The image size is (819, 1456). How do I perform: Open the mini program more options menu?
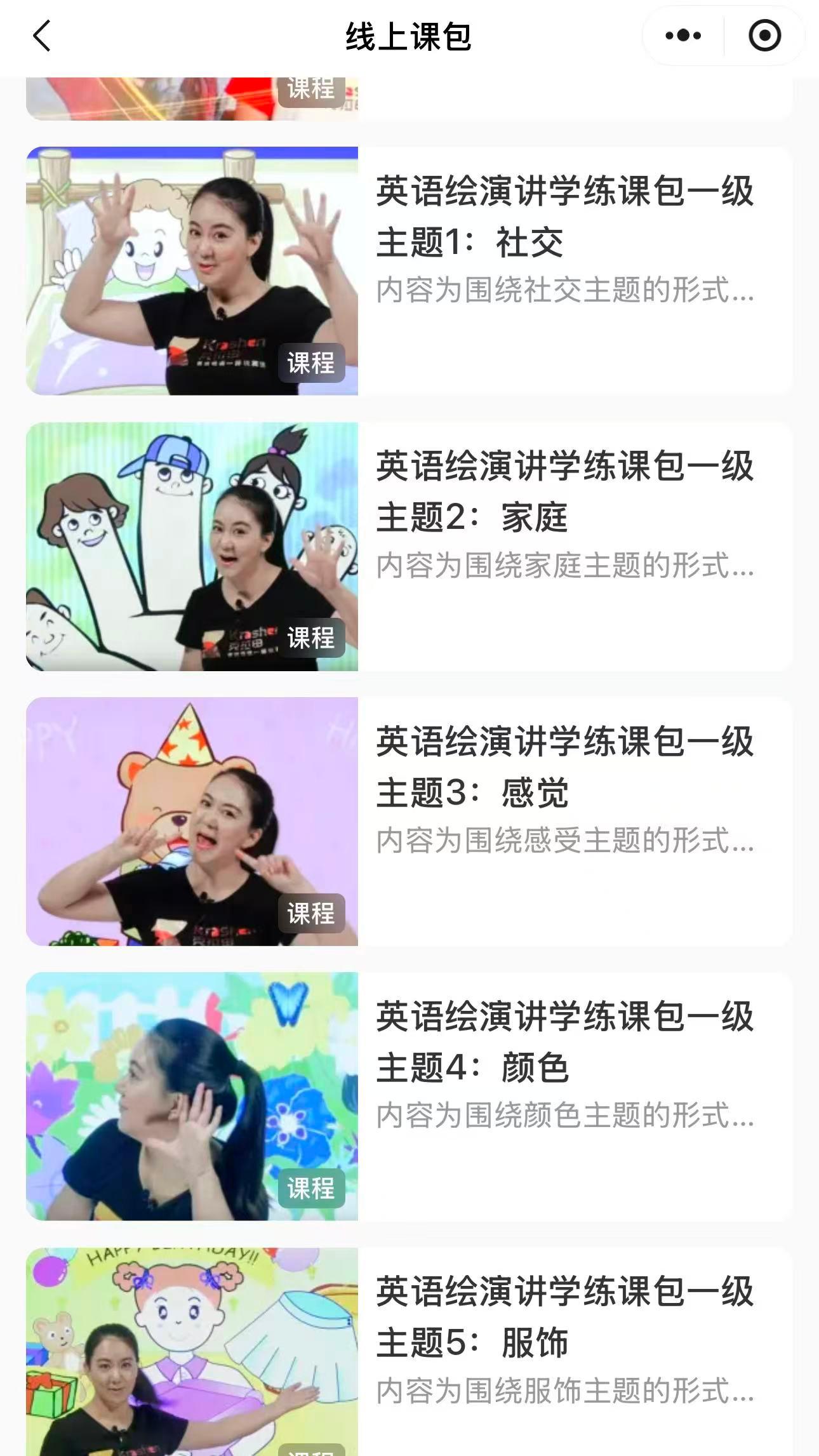(x=683, y=36)
